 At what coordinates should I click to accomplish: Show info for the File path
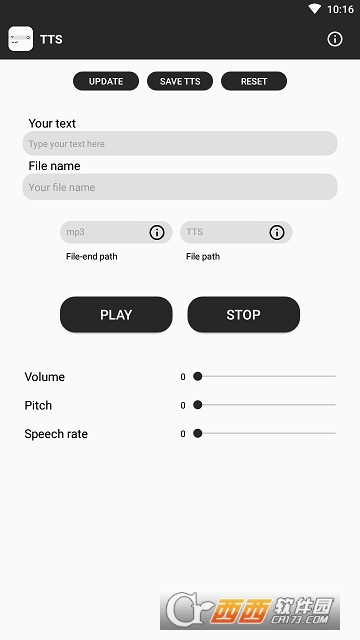click(277, 232)
